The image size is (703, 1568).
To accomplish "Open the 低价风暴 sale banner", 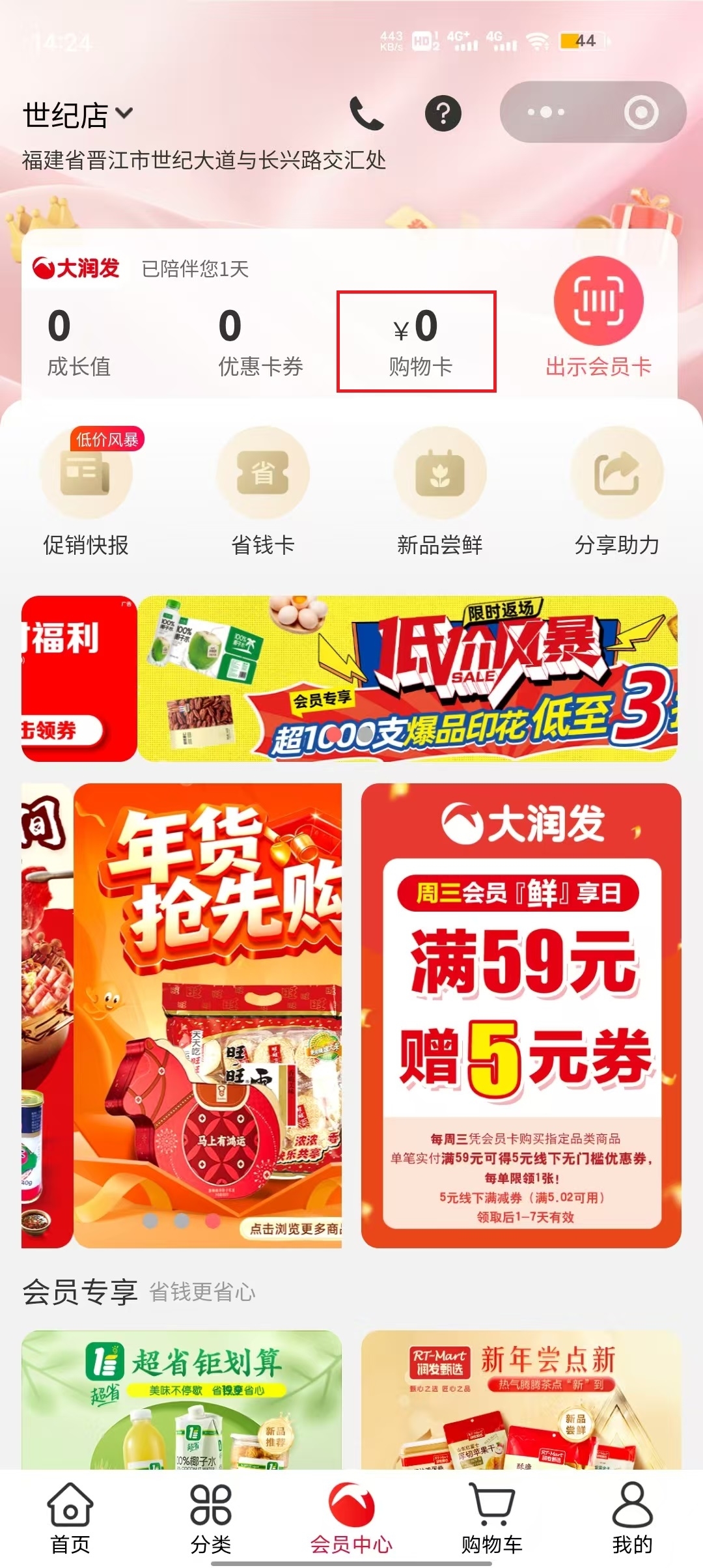I will tap(407, 679).
